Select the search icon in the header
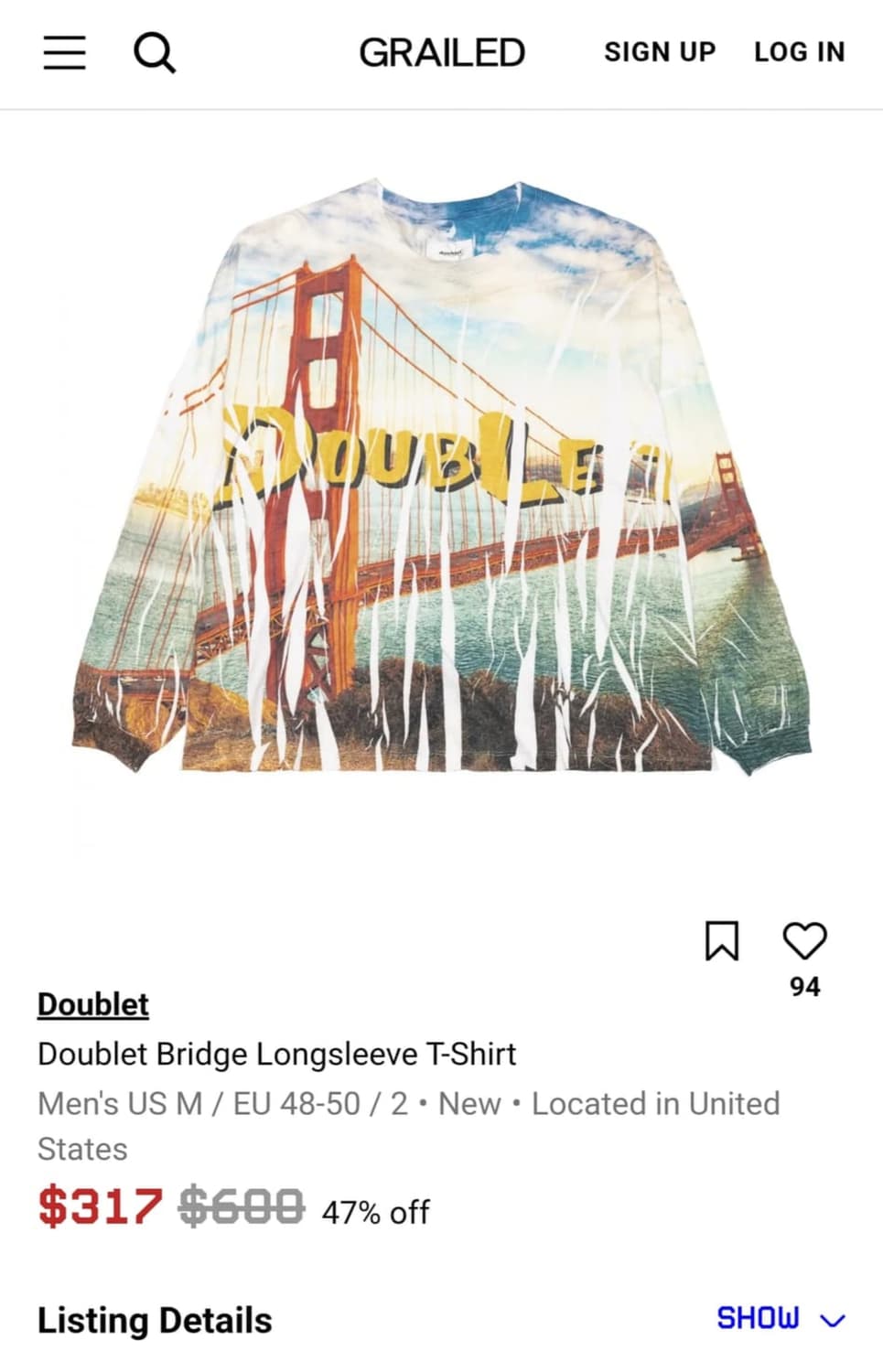The height and width of the screenshot is (1372, 883). pos(156,52)
